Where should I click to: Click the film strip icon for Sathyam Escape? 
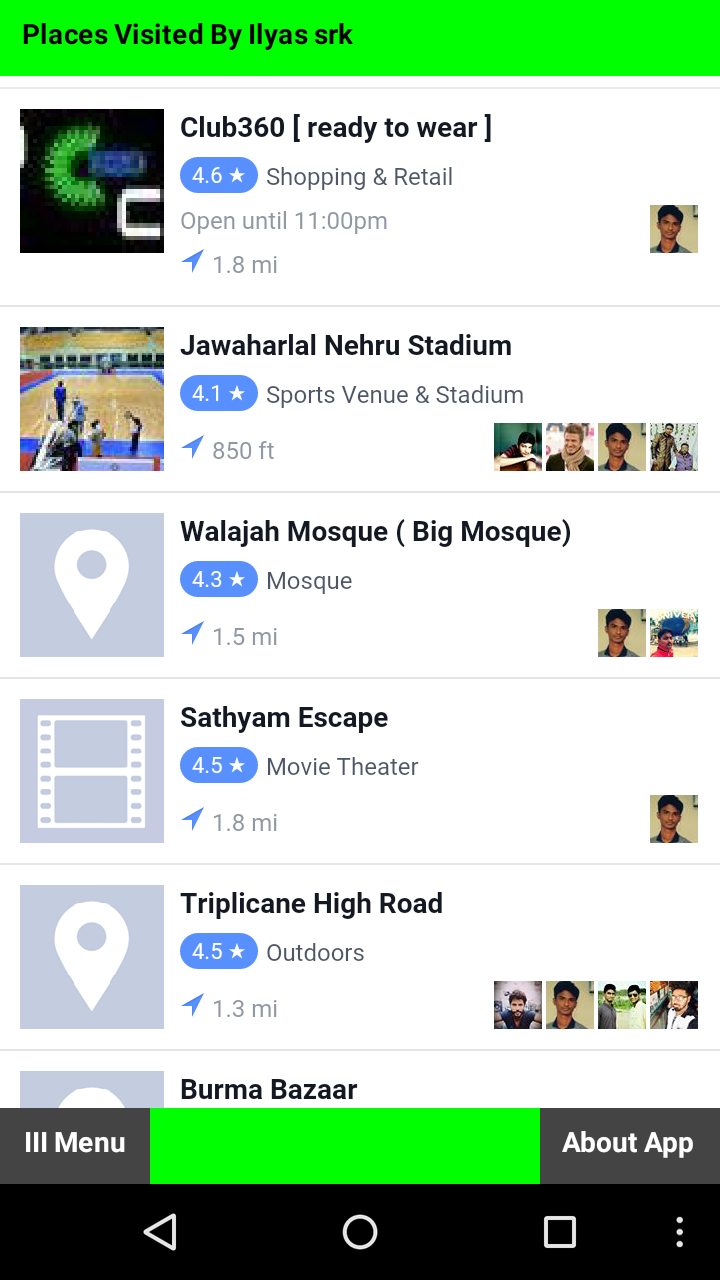(92, 770)
